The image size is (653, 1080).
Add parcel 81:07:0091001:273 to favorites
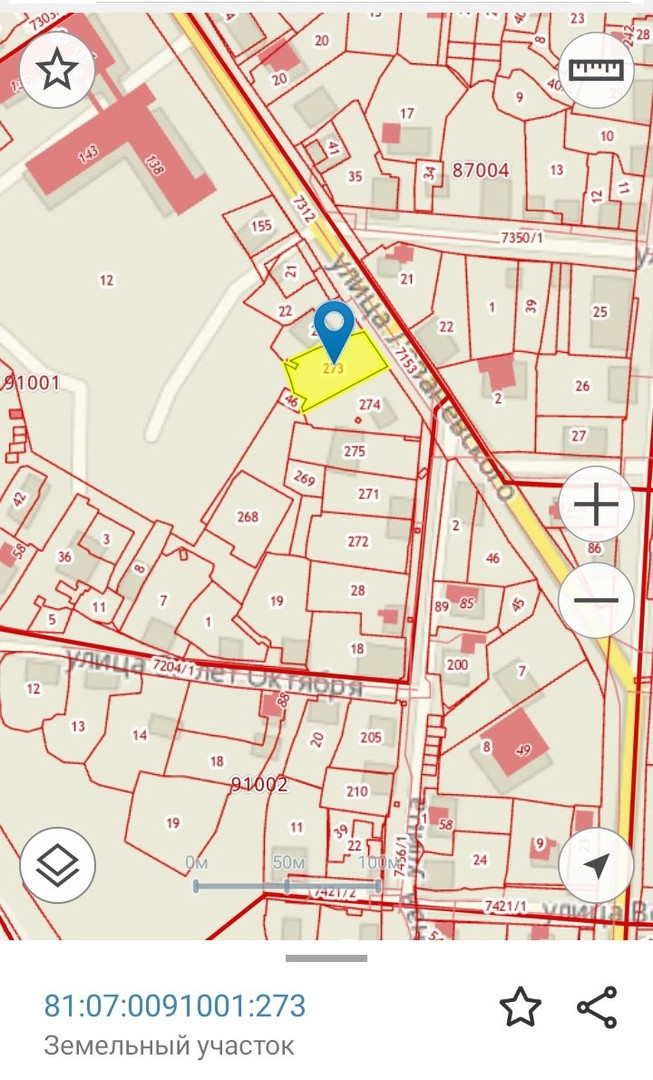(x=520, y=1007)
